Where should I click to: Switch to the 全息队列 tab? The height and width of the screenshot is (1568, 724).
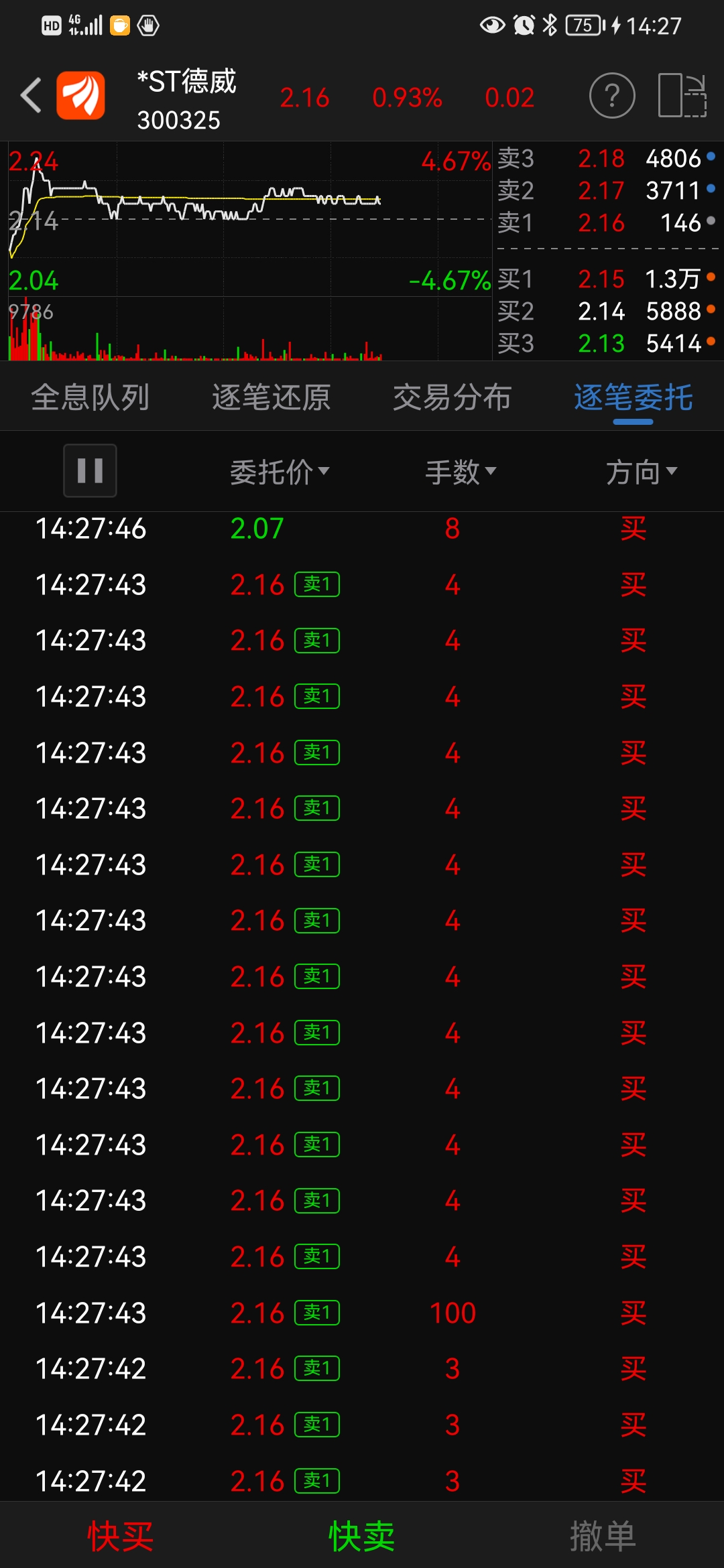tap(90, 397)
